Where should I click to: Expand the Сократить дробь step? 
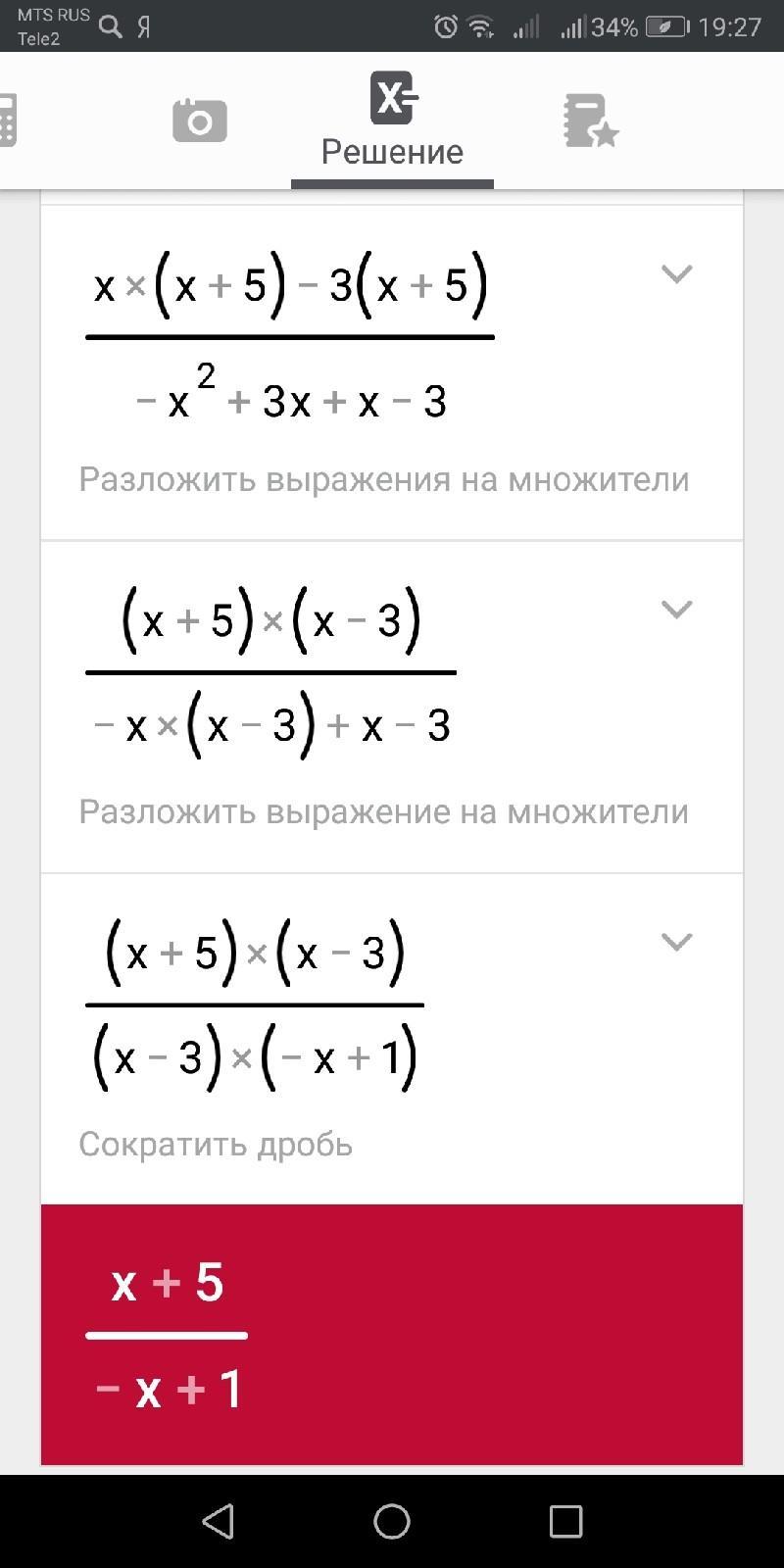tap(677, 942)
